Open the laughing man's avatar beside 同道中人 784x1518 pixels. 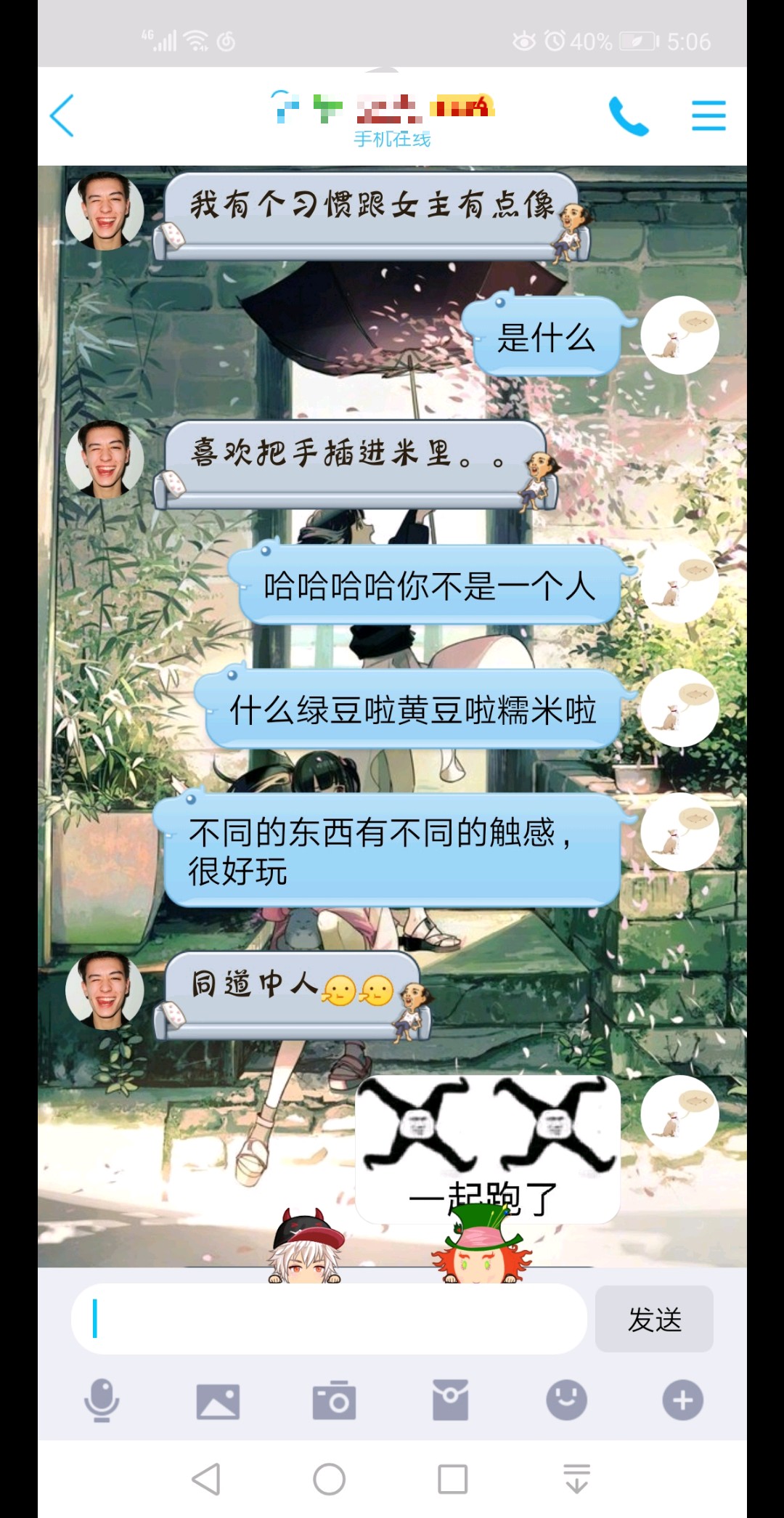105,990
